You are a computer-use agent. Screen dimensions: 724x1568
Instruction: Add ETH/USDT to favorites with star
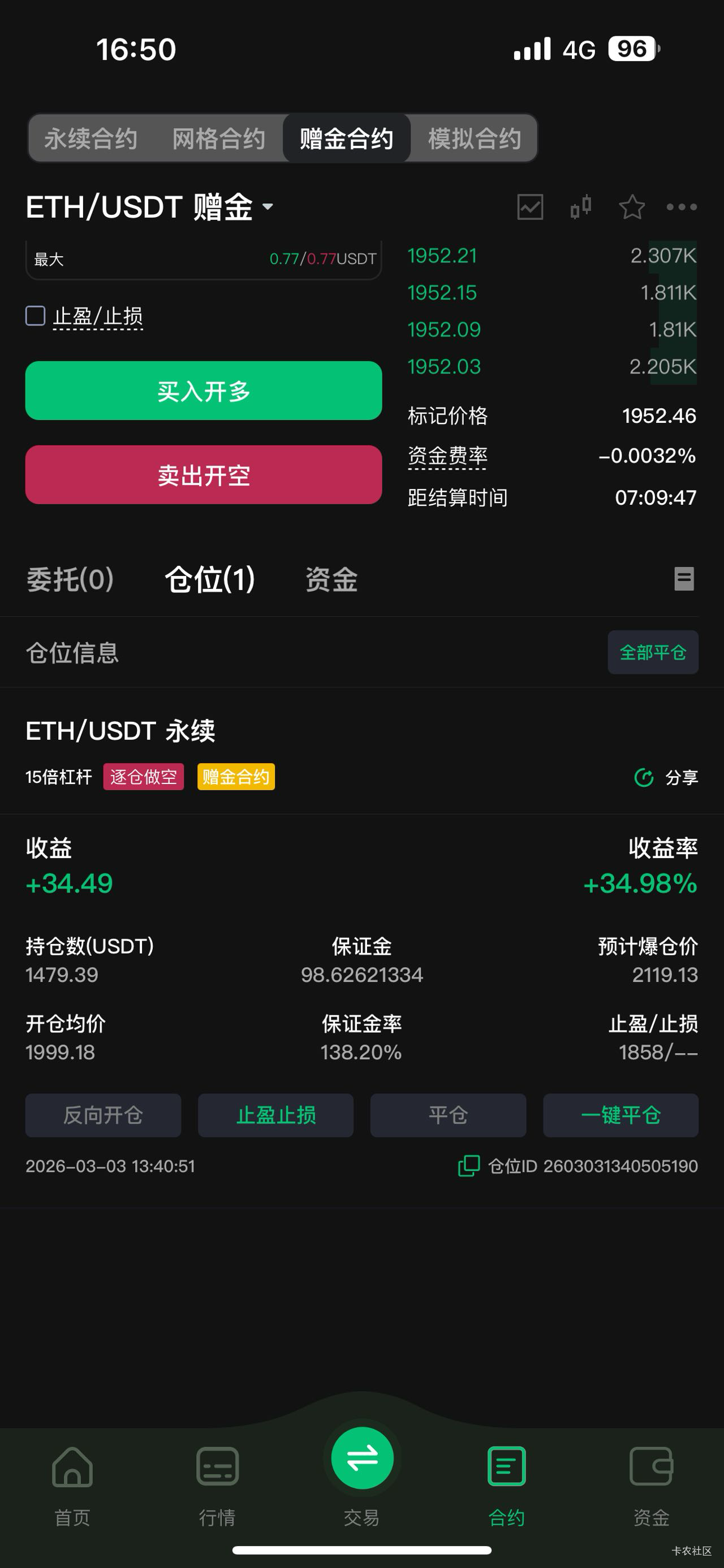coord(631,207)
